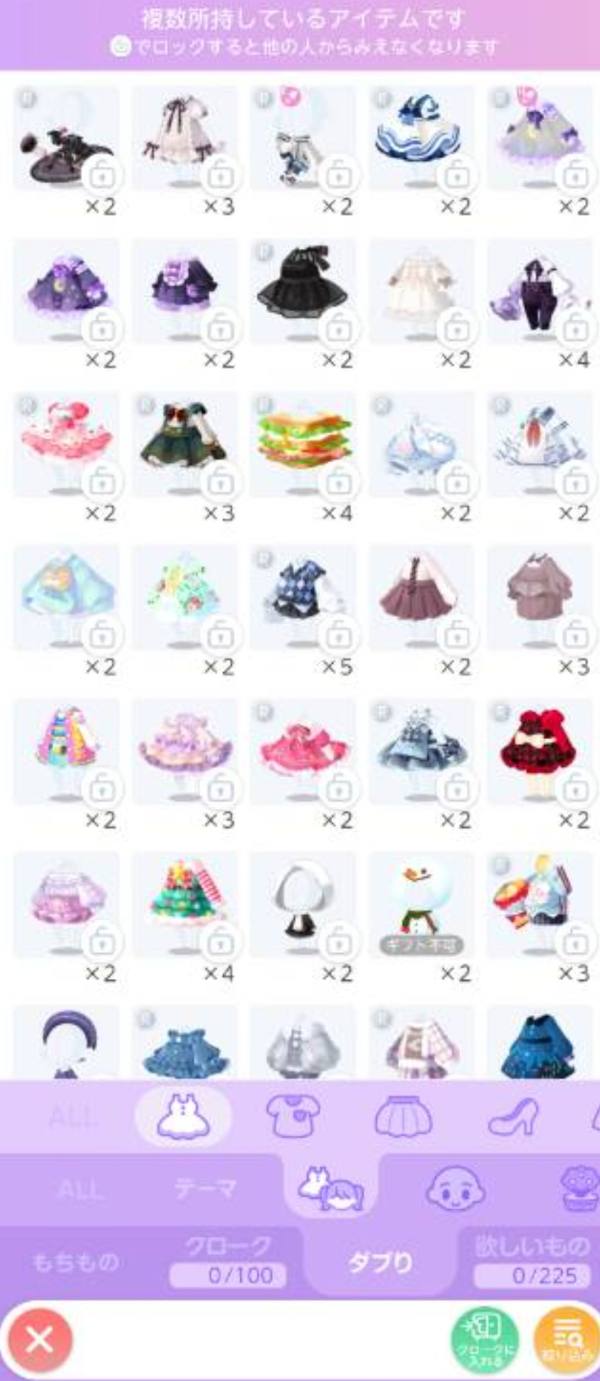Select the ダブり tab
Viewport: 600px width, 1381px height.
pyautogui.click(x=380, y=1262)
